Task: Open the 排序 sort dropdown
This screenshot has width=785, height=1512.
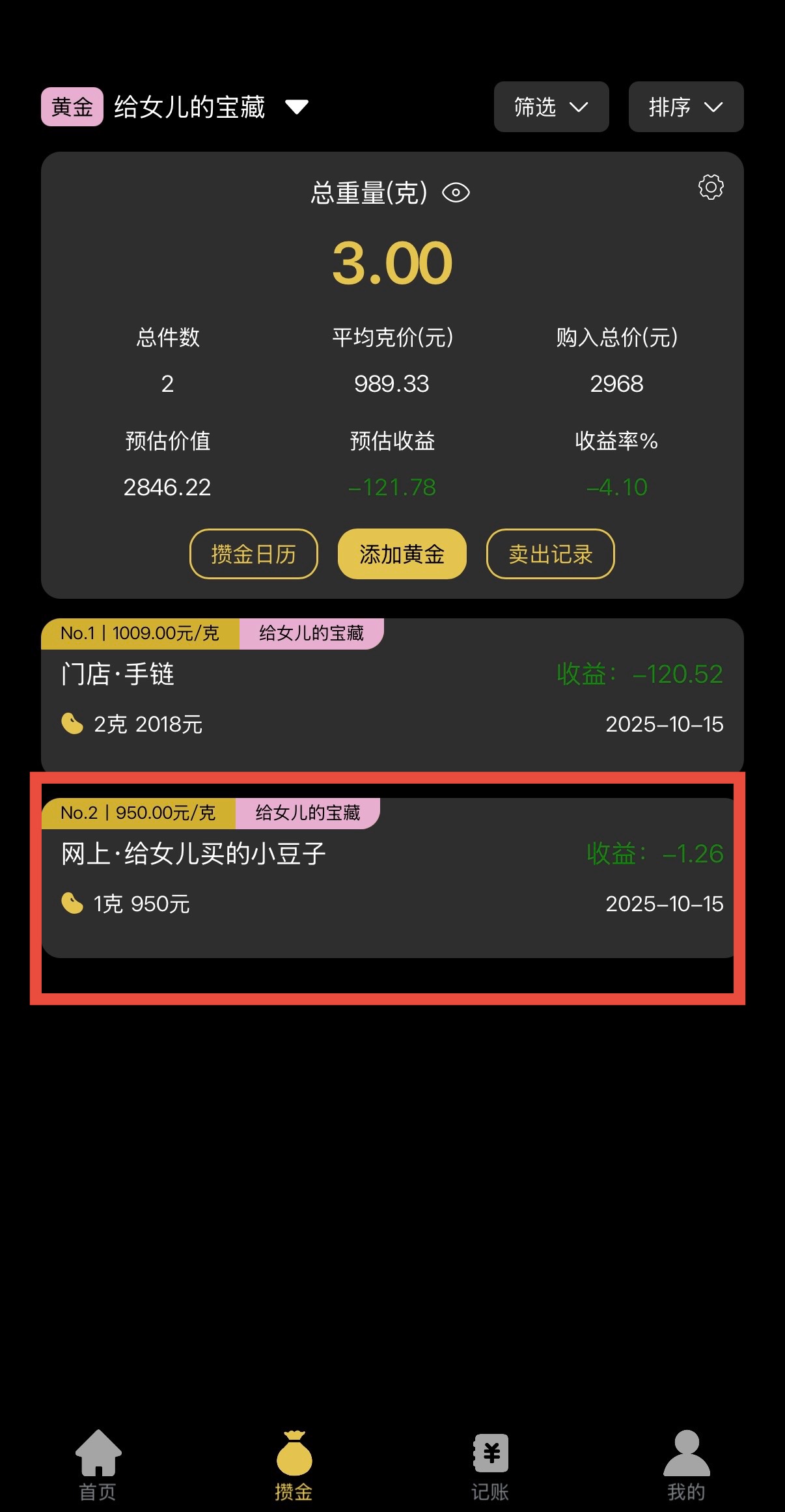Action: pyautogui.click(x=685, y=107)
